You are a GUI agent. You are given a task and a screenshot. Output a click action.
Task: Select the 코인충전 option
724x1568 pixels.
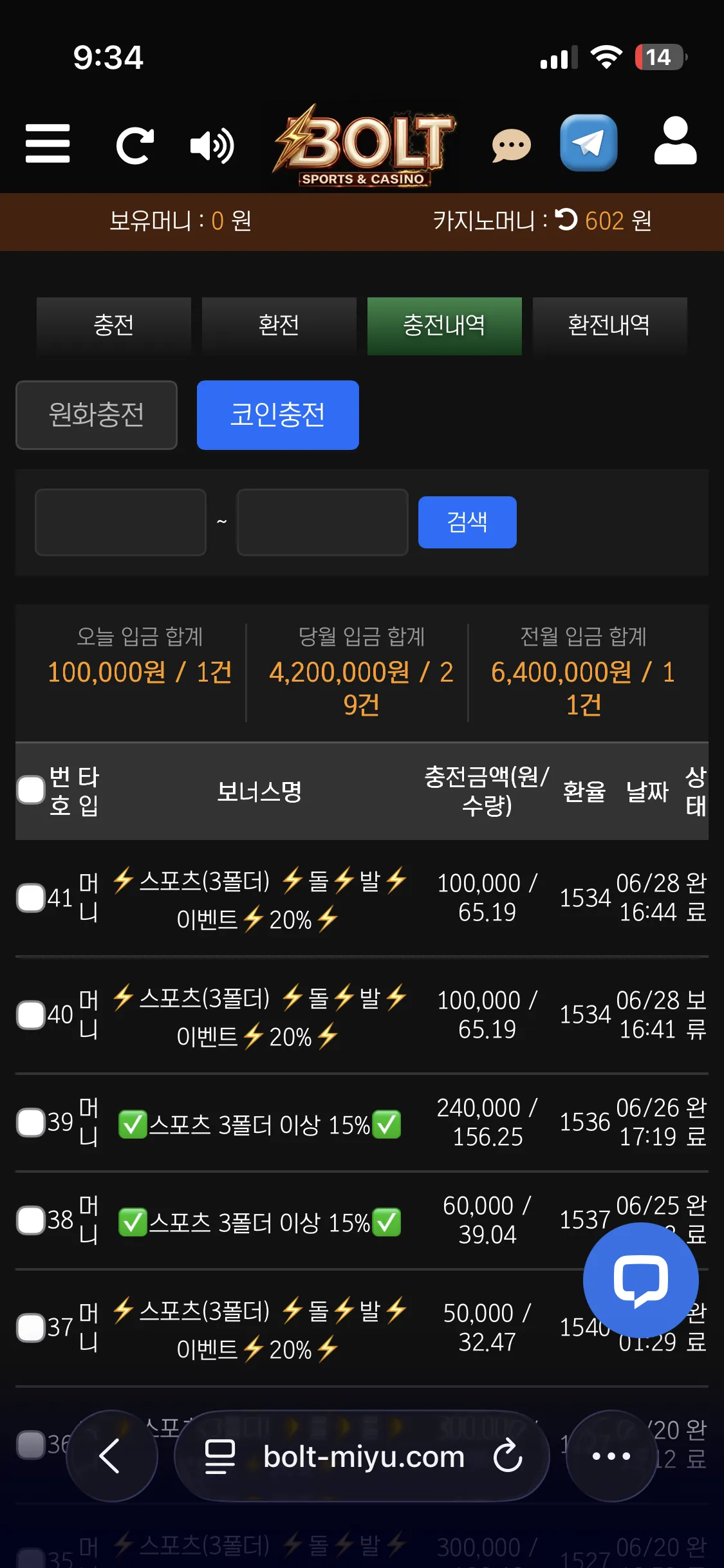pyautogui.click(x=278, y=415)
